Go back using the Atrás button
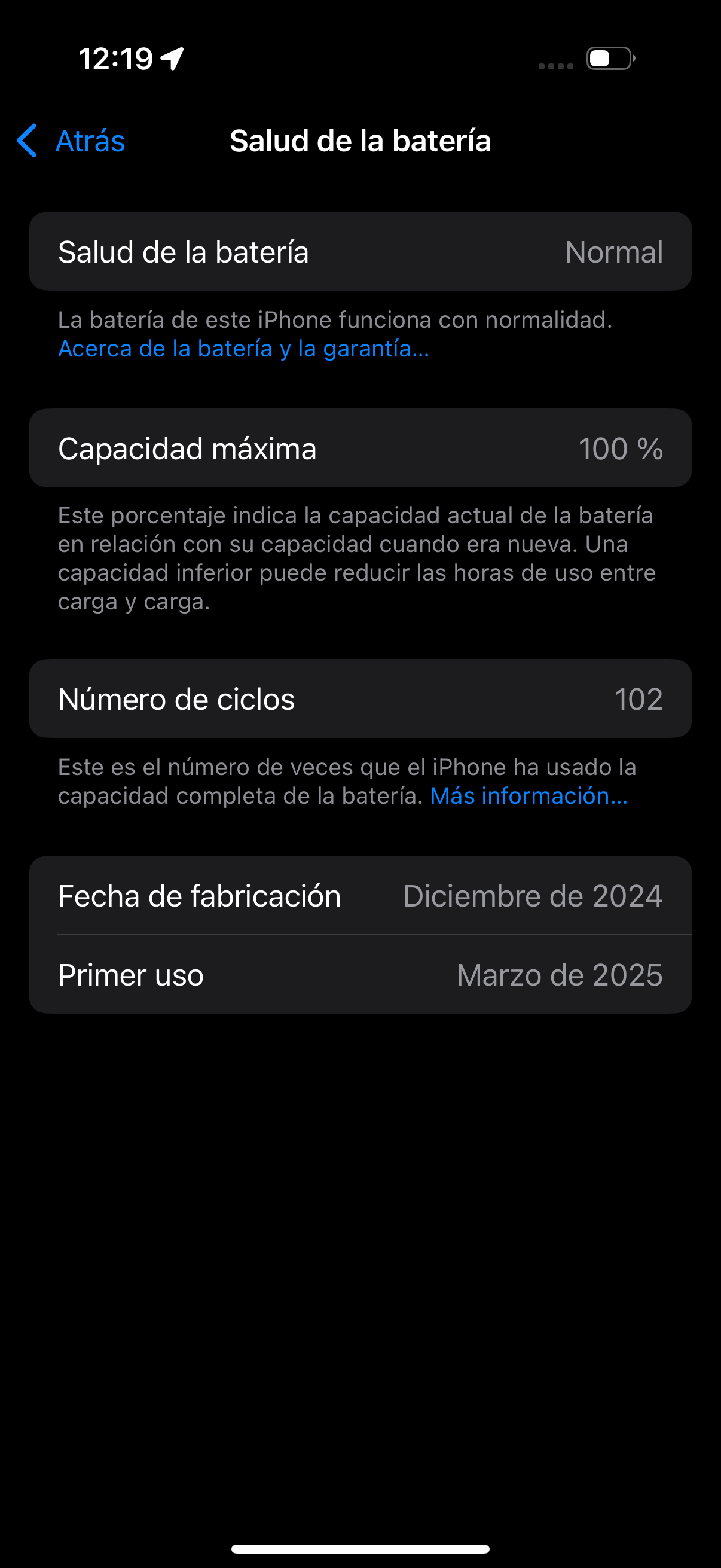 [x=71, y=141]
